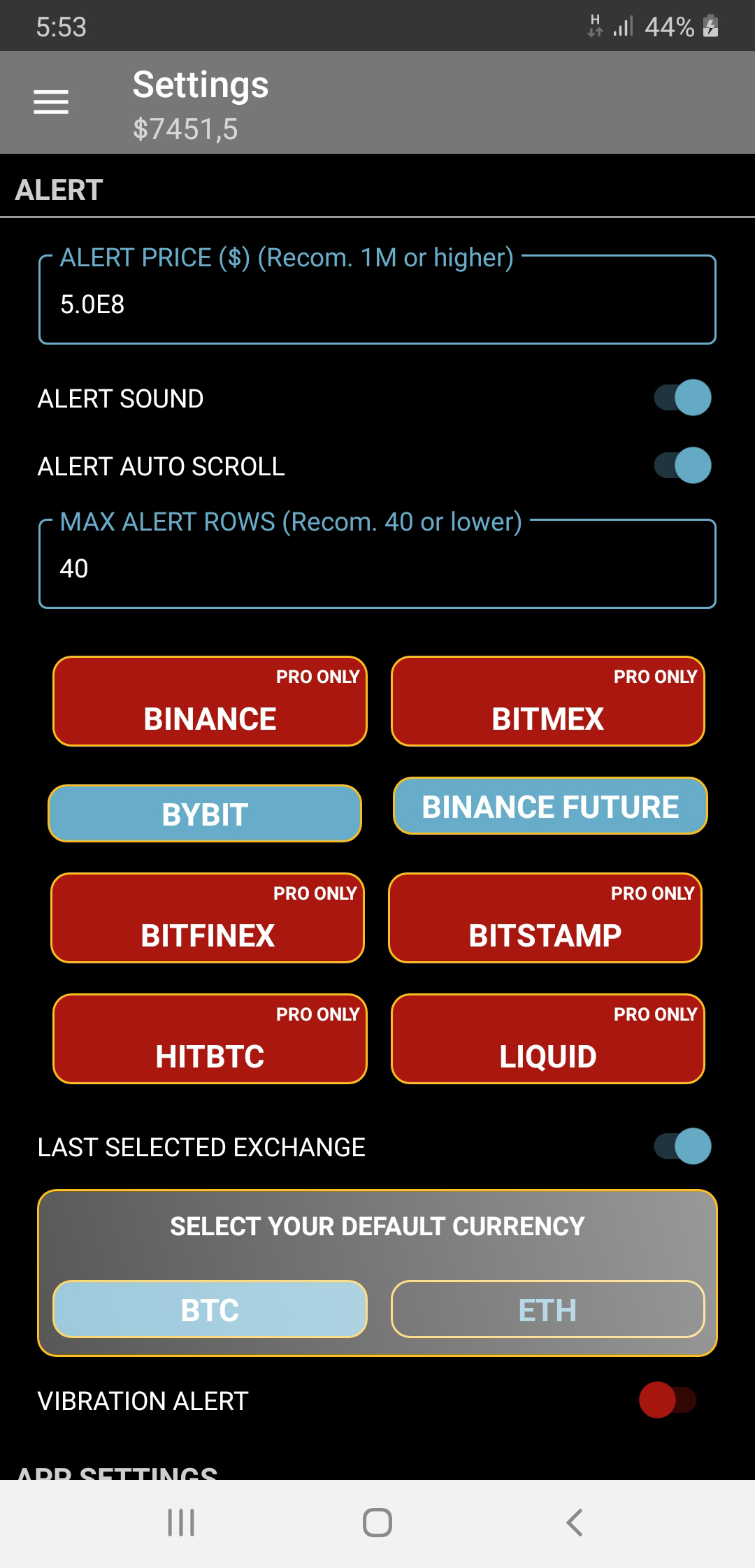Screen dimensions: 755x1568
Task: Set ETH as default currency
Action: [x=547, y=1309]
